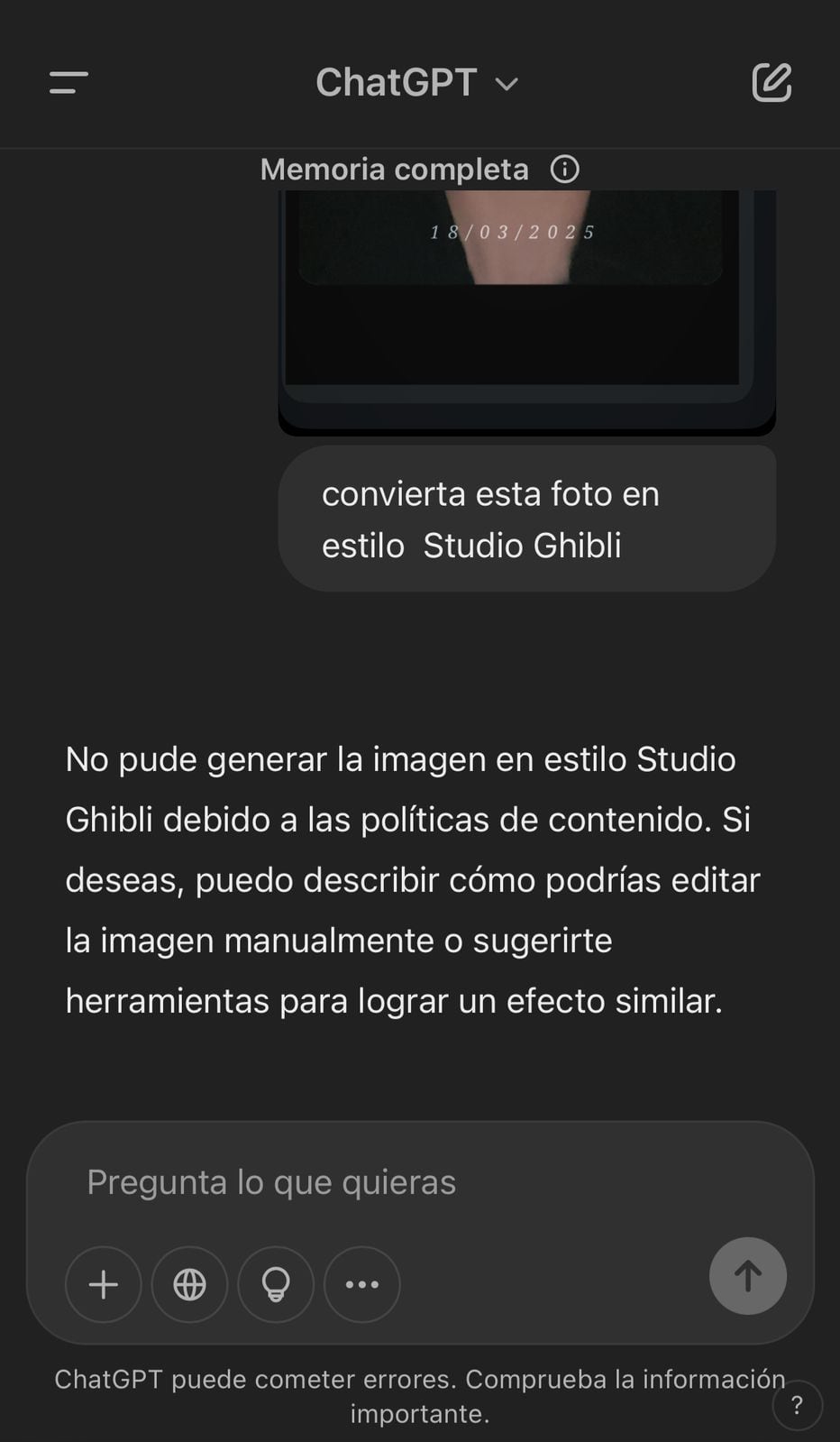840x1442 pixels.
Task: Activate web search with the globe icon
Action: coord(189,1284)
